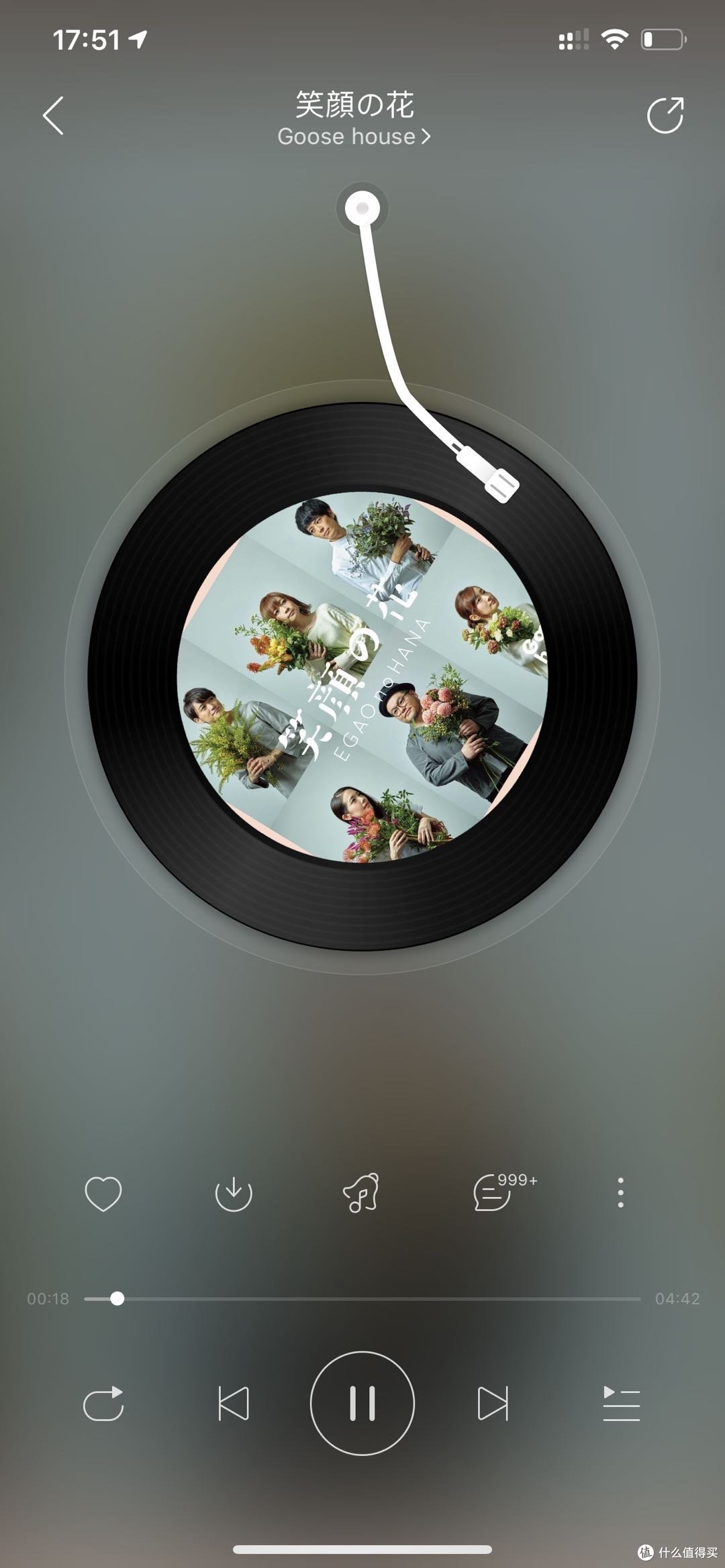Share the song 笑顔の花
The height and width of the screenshot is (1568, 725).
665,115
